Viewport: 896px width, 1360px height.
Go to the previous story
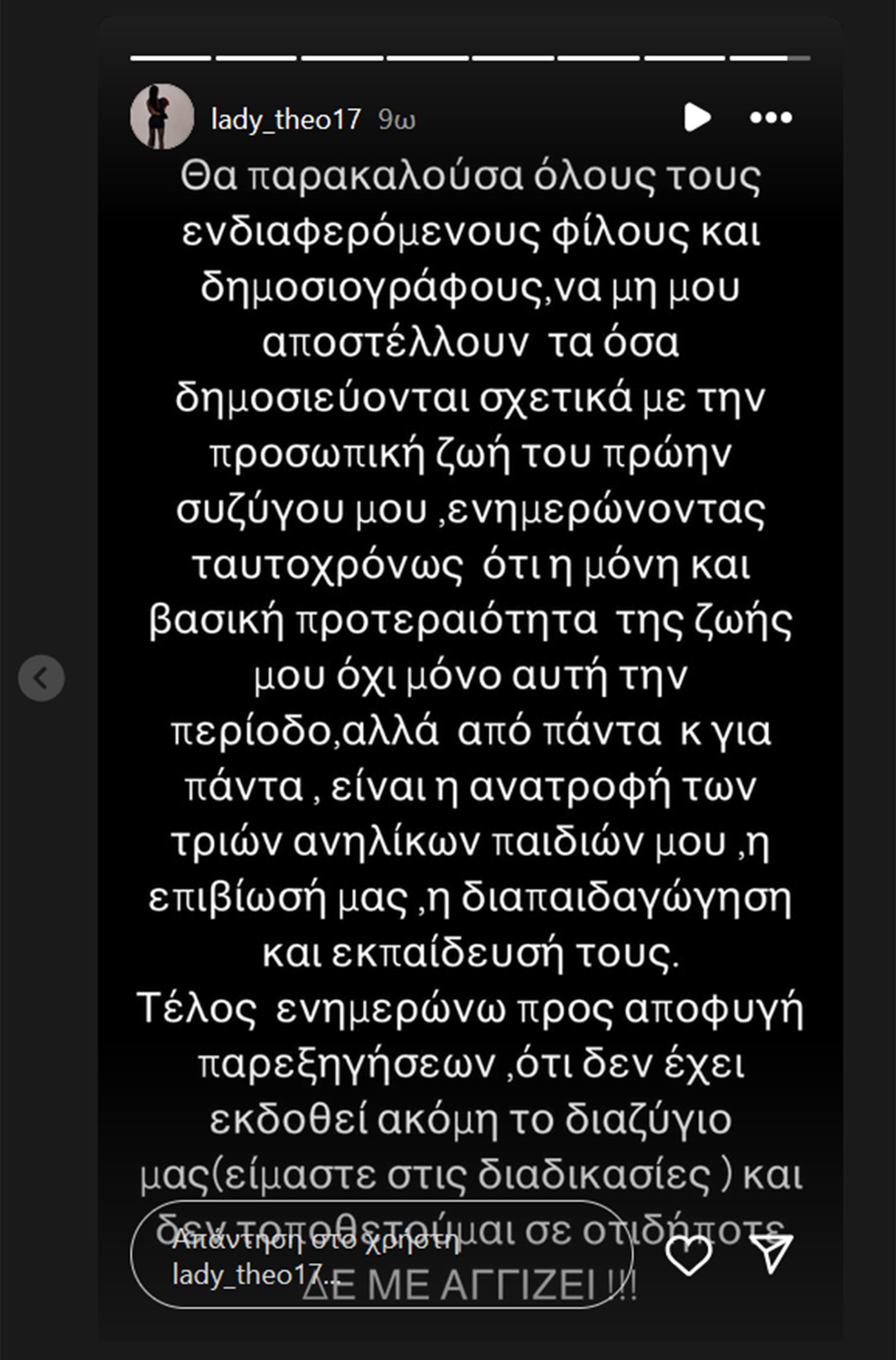click(41, 678)
